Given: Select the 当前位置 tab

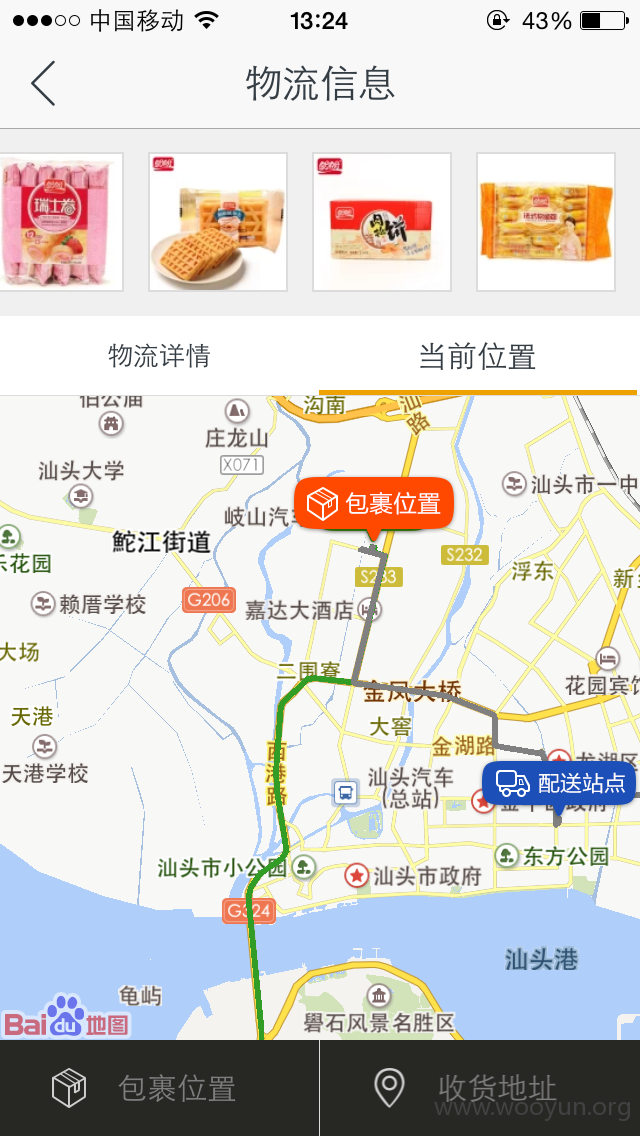Looking at the screenshot, I should click(478, 356).
